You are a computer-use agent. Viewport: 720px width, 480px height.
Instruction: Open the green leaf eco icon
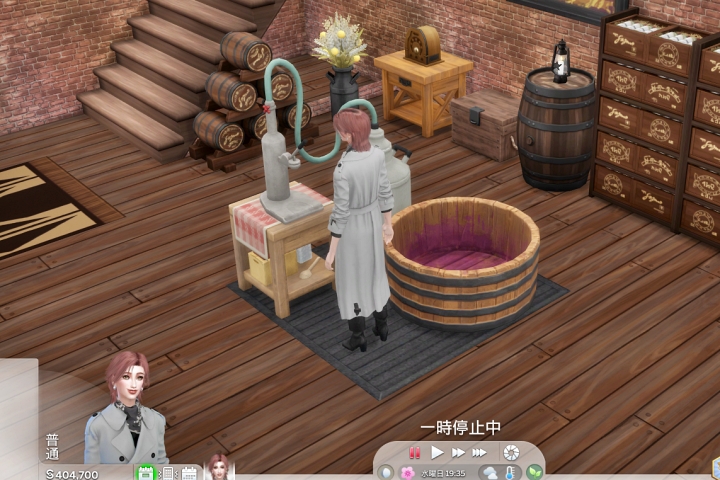point(535,472)
